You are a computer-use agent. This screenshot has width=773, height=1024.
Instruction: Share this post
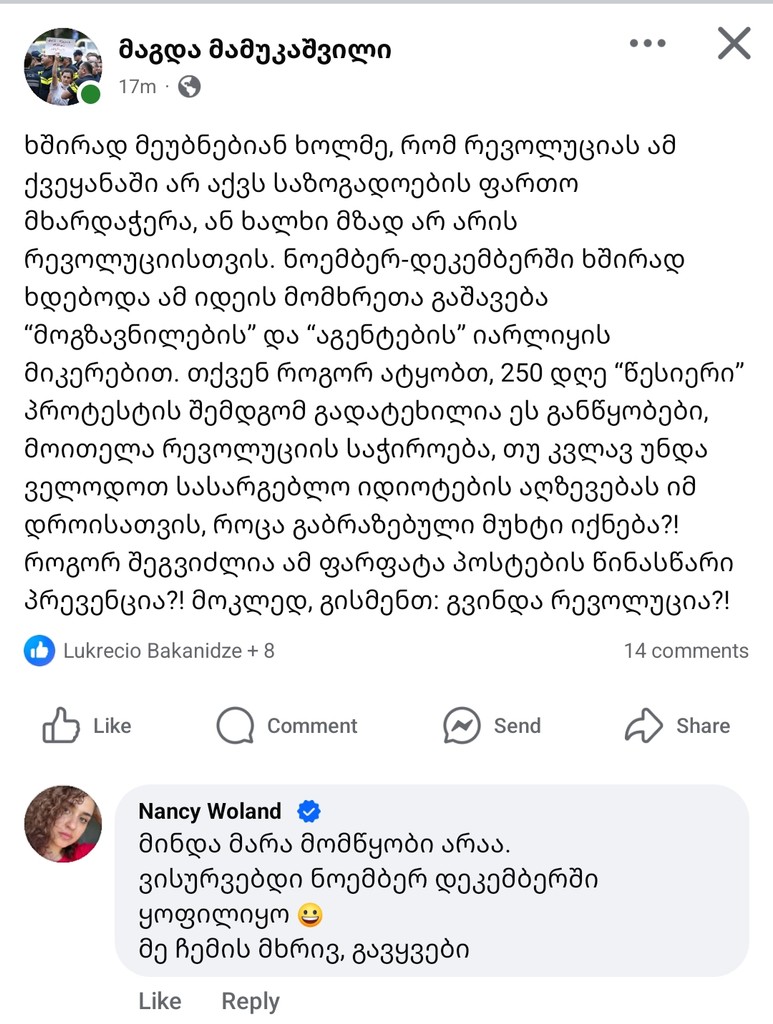coord(677,726)
